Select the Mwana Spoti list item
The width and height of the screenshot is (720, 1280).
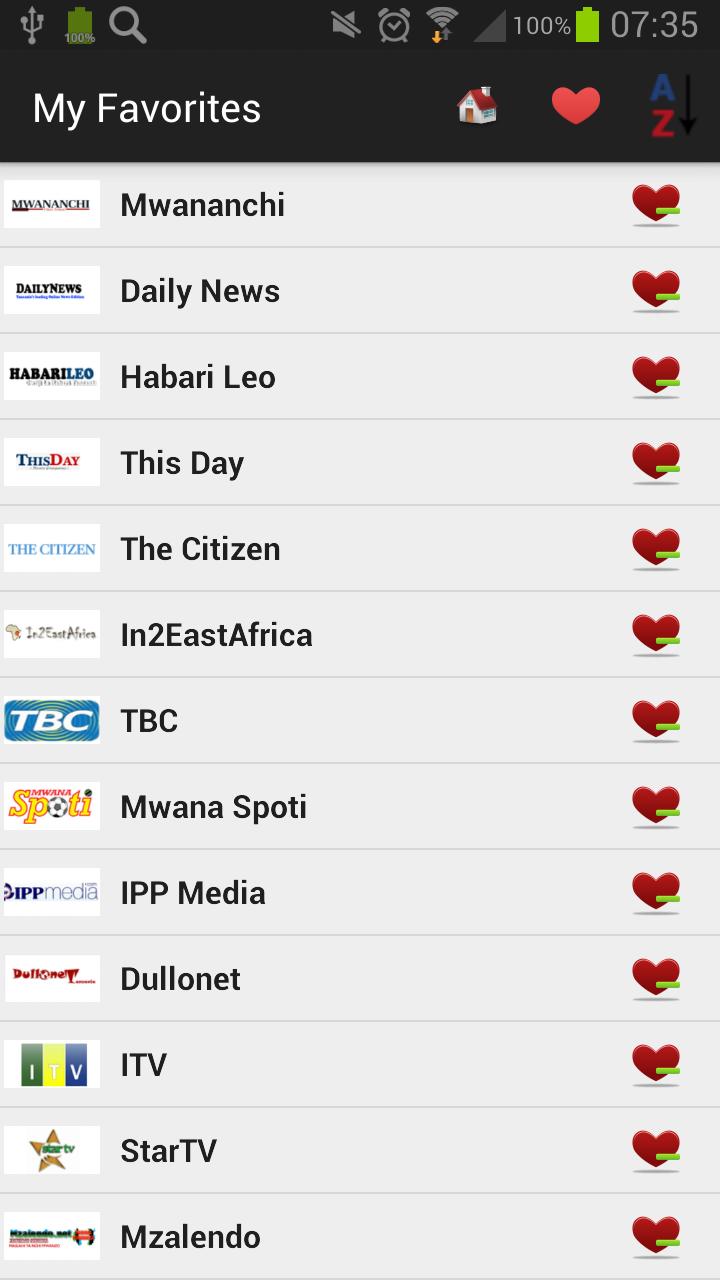pos(300,806)
